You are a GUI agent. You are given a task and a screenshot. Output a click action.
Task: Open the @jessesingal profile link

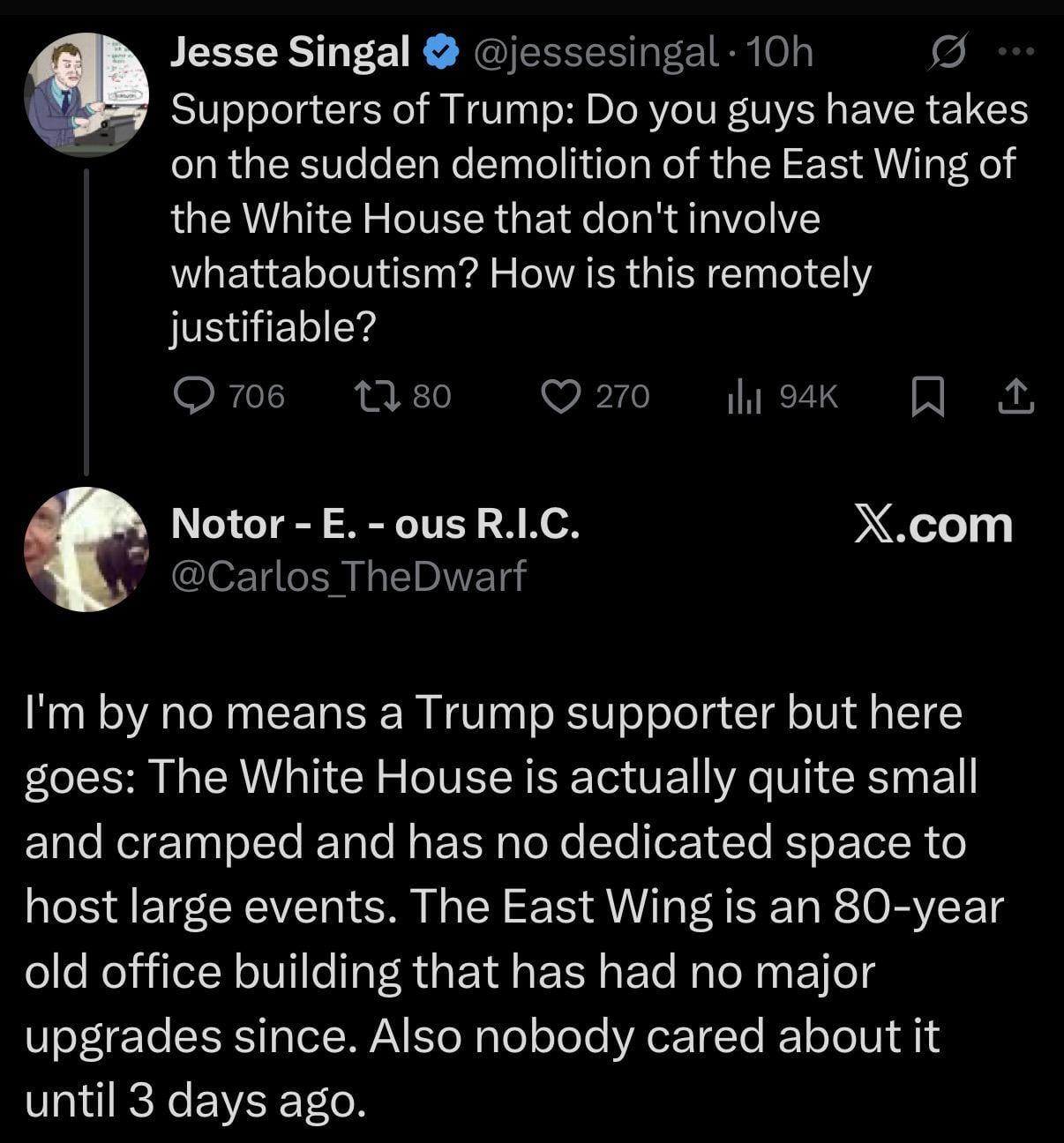click(596, 53)
